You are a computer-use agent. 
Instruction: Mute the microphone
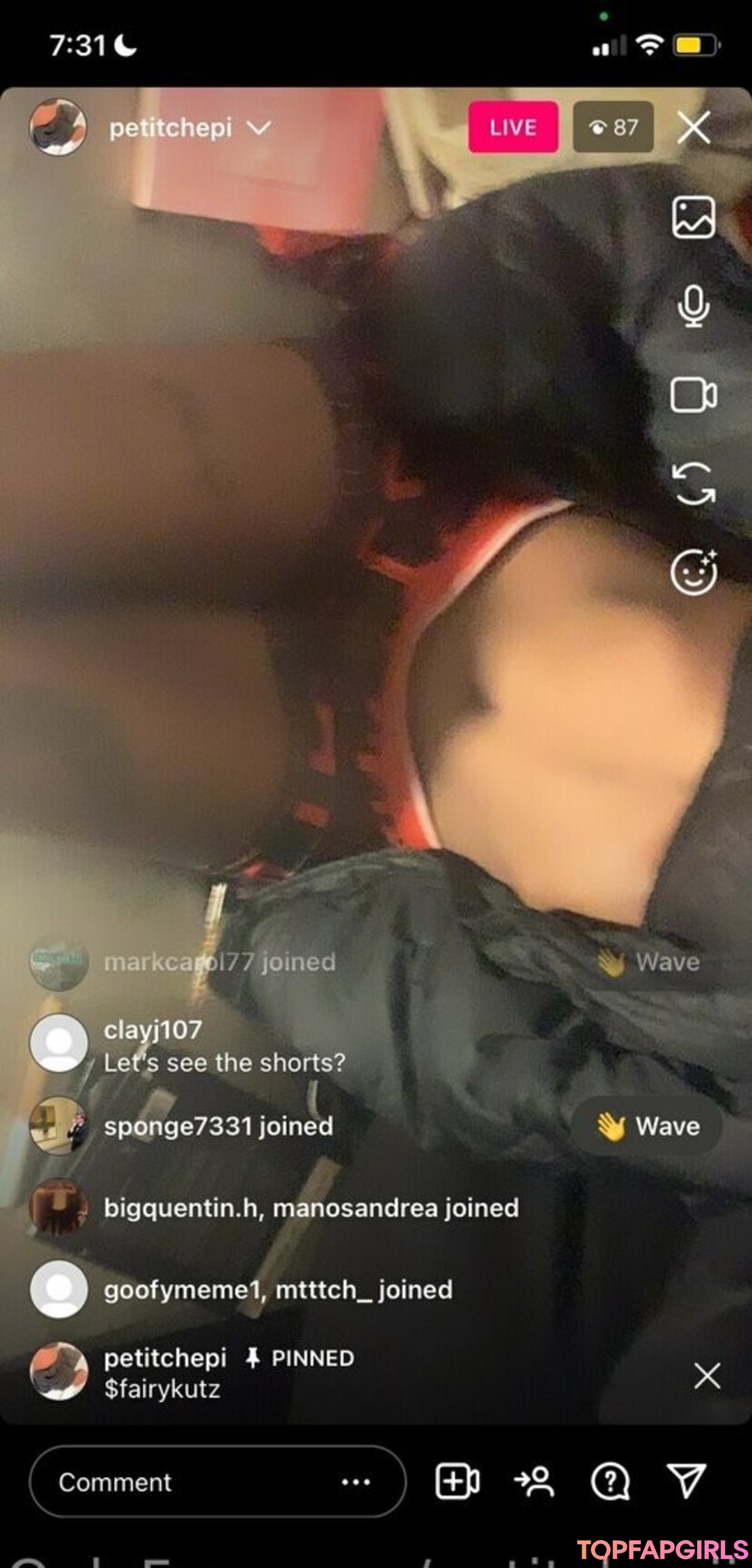click(x=693, y=306)
